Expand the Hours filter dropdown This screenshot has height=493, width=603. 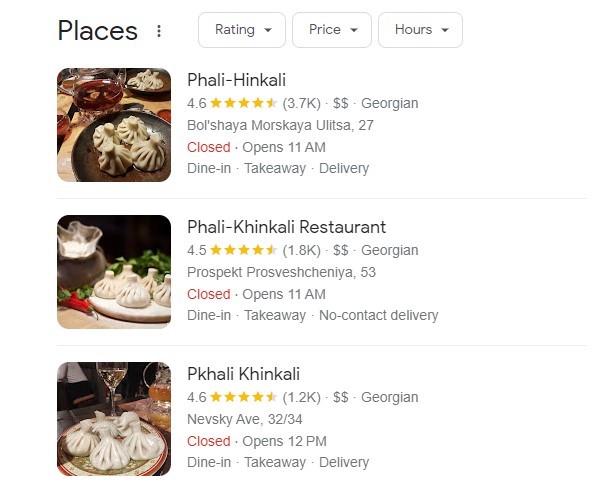420,30
